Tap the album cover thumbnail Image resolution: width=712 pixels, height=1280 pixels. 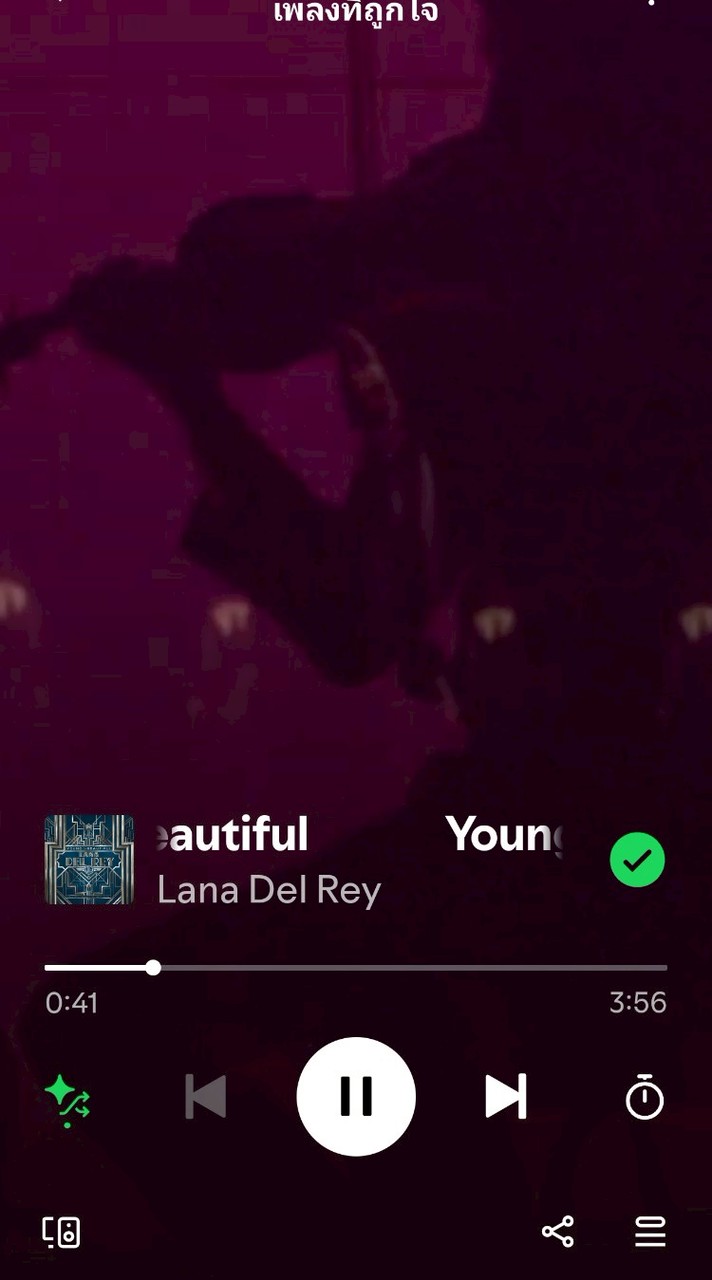click(89, 859)
